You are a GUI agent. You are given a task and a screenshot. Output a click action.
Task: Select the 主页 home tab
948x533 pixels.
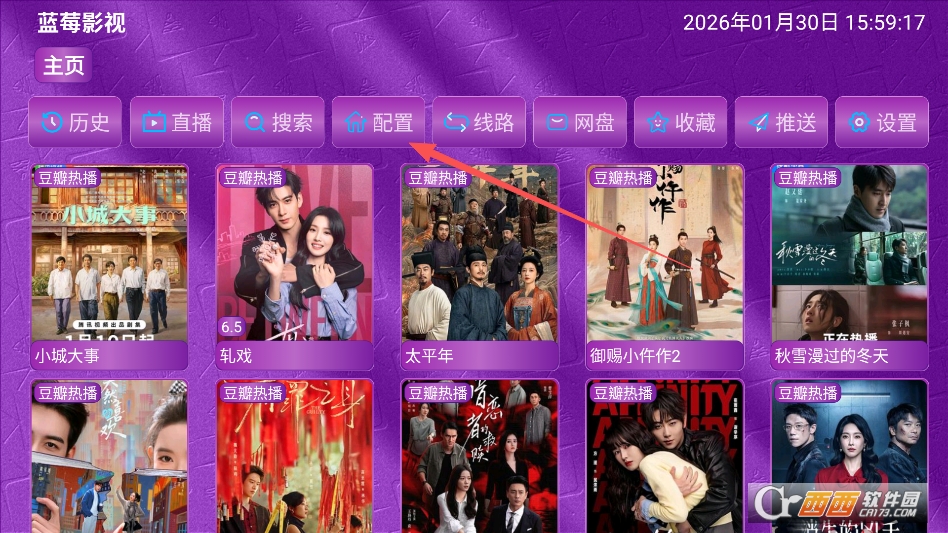64,66
